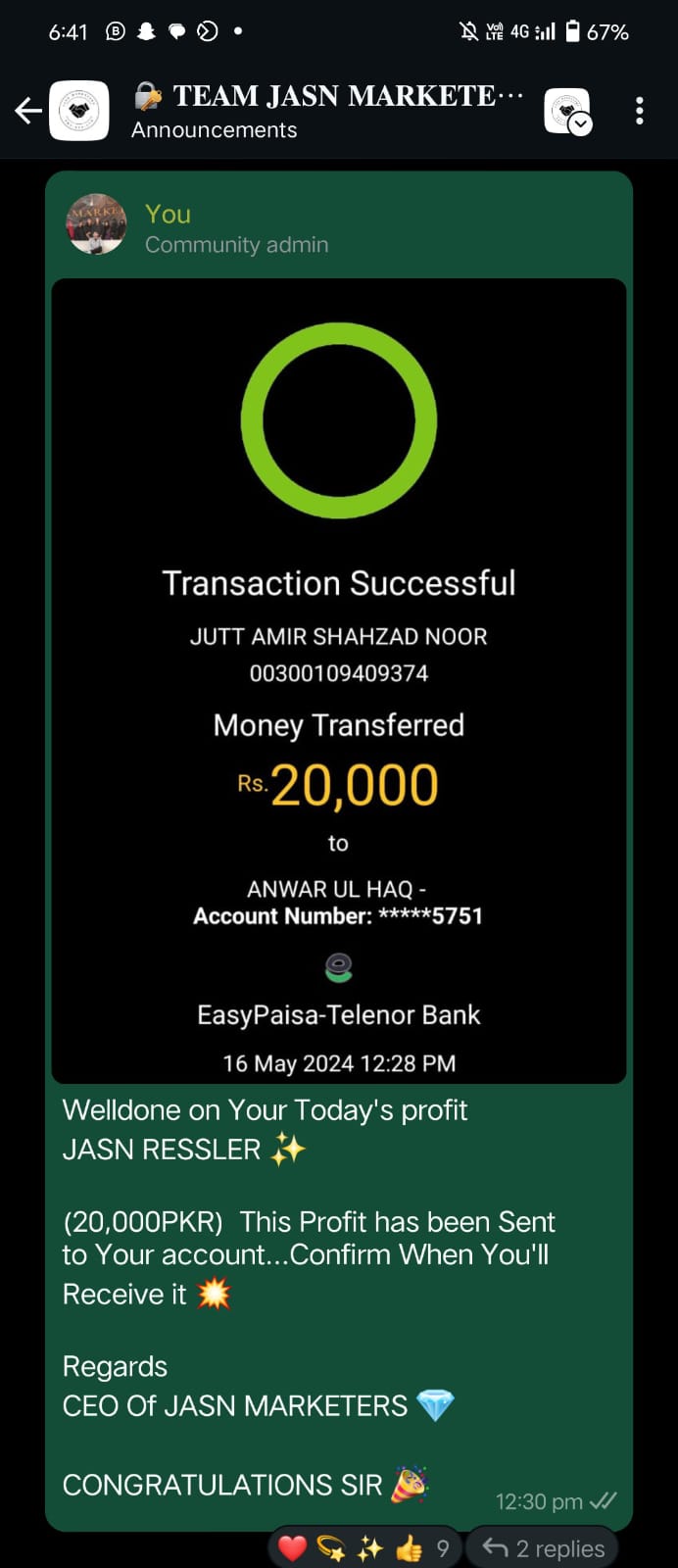View the message reactions list
This screenshot has height=1568, width=678.
coord(363,1548)
